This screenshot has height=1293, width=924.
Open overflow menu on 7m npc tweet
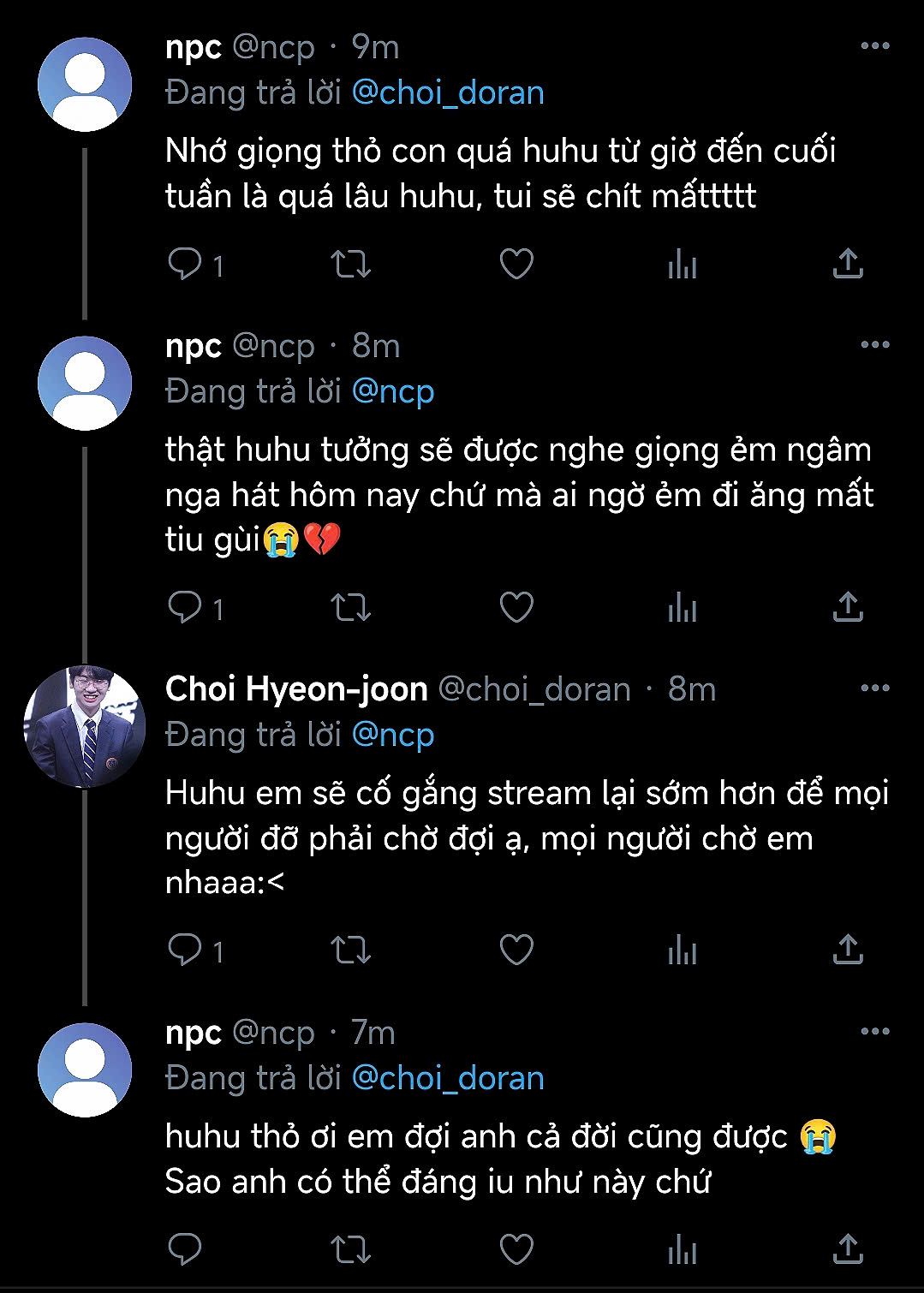874,1032
